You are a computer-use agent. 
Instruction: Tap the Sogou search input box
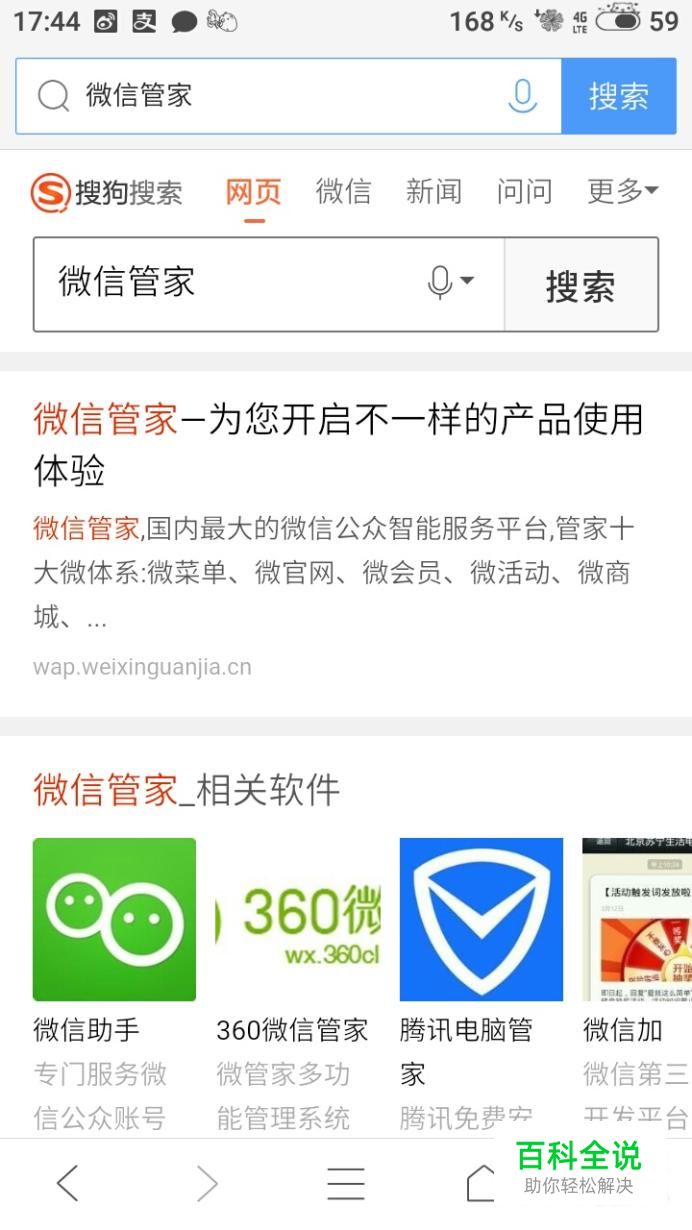[230, 284]
